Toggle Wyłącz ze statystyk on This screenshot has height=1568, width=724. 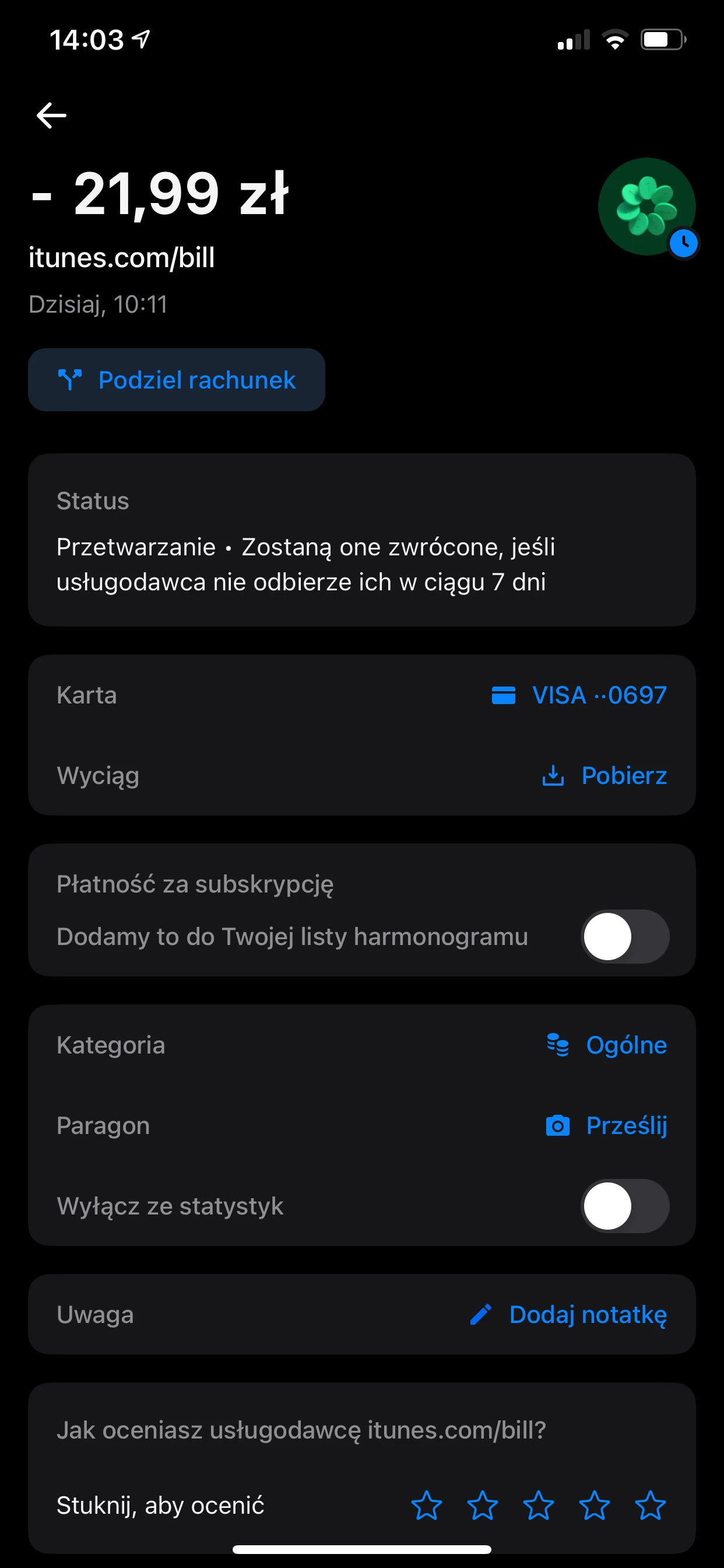625,1206
